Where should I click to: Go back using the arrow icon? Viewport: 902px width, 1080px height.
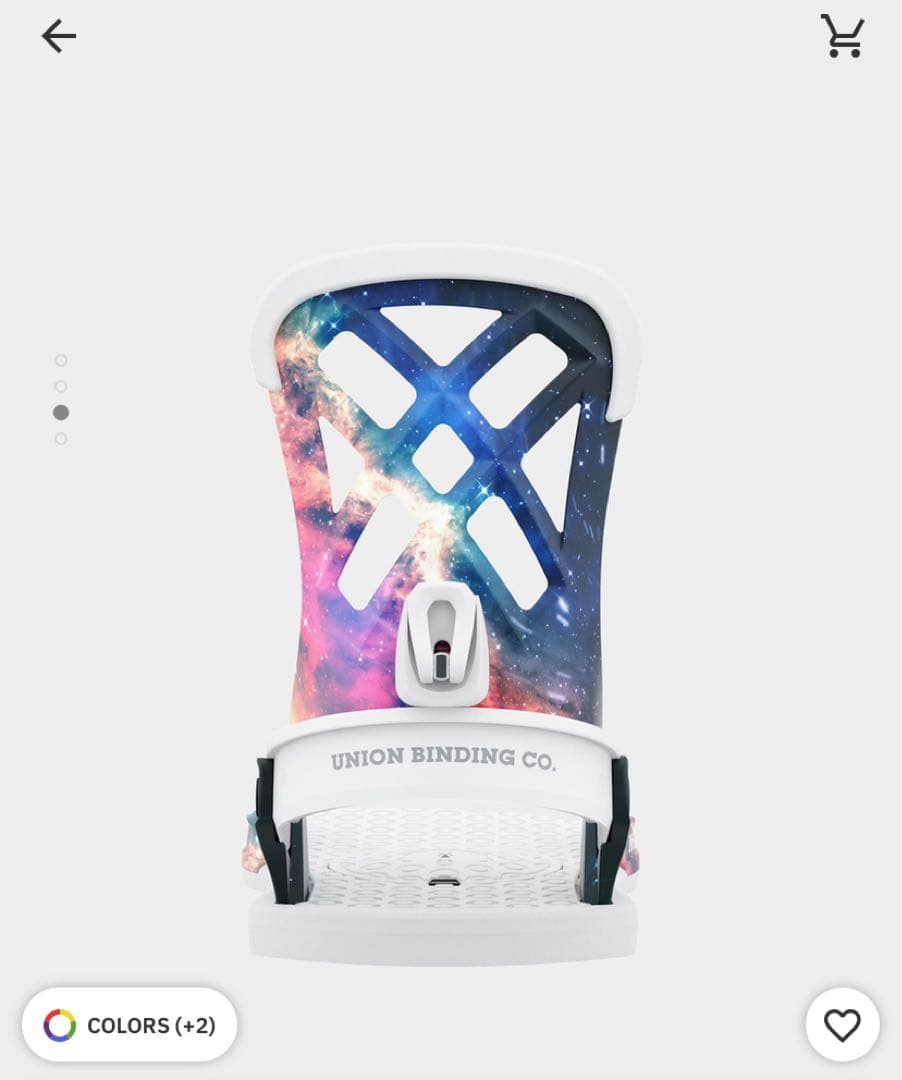[x=58, y=37]
